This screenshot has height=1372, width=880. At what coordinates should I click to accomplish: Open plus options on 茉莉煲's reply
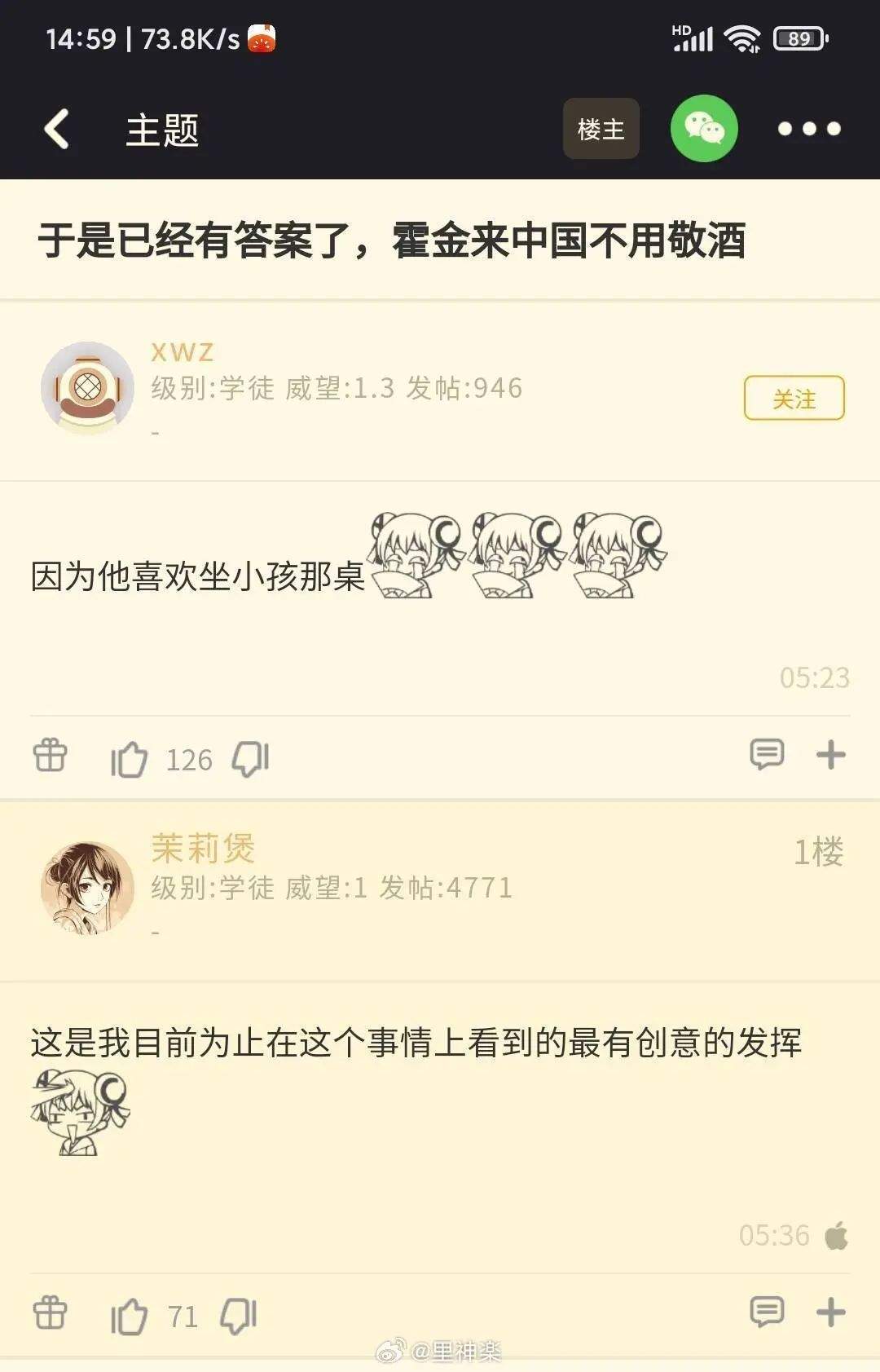pos(830,1312)
